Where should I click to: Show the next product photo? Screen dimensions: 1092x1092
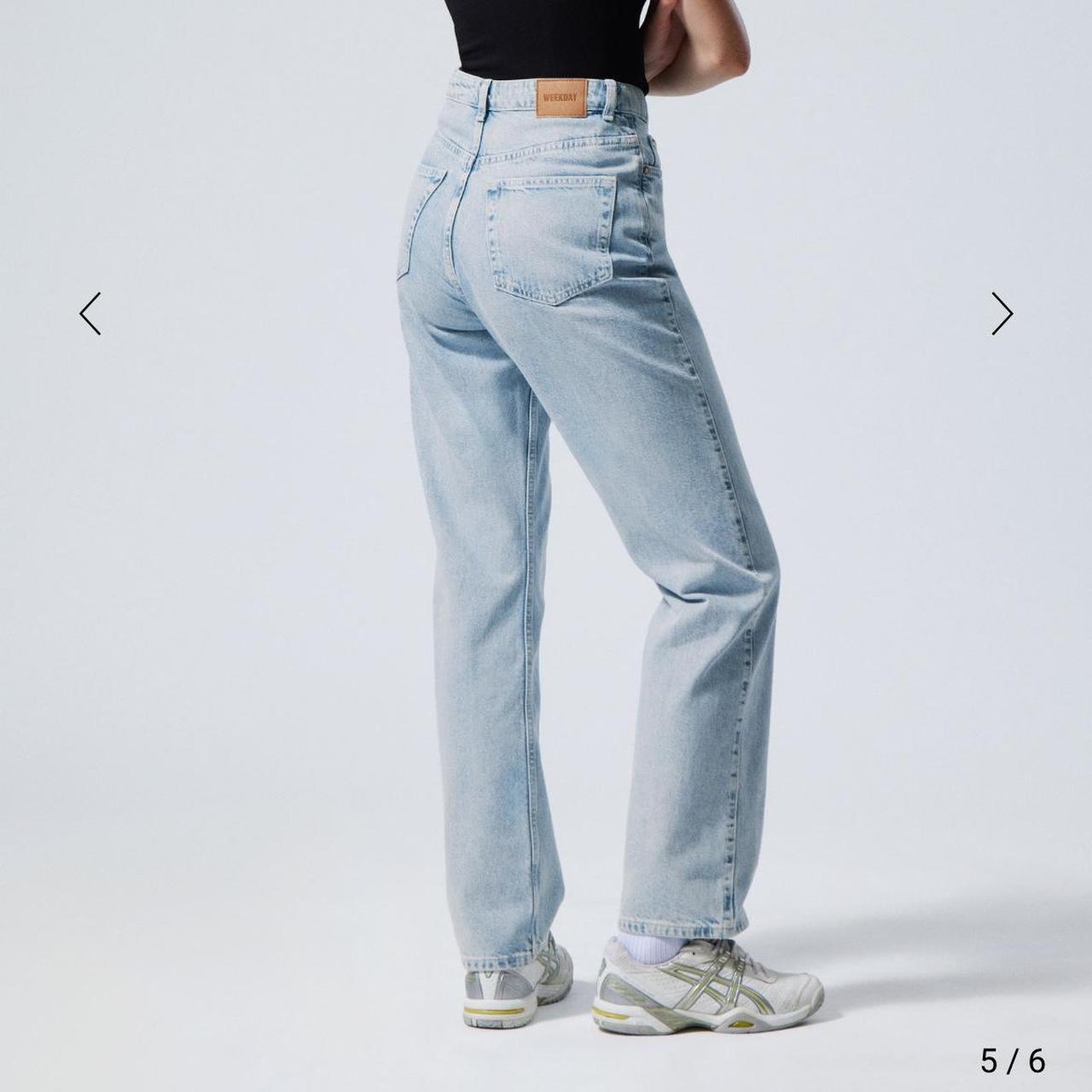click(x=1002, y=313)
